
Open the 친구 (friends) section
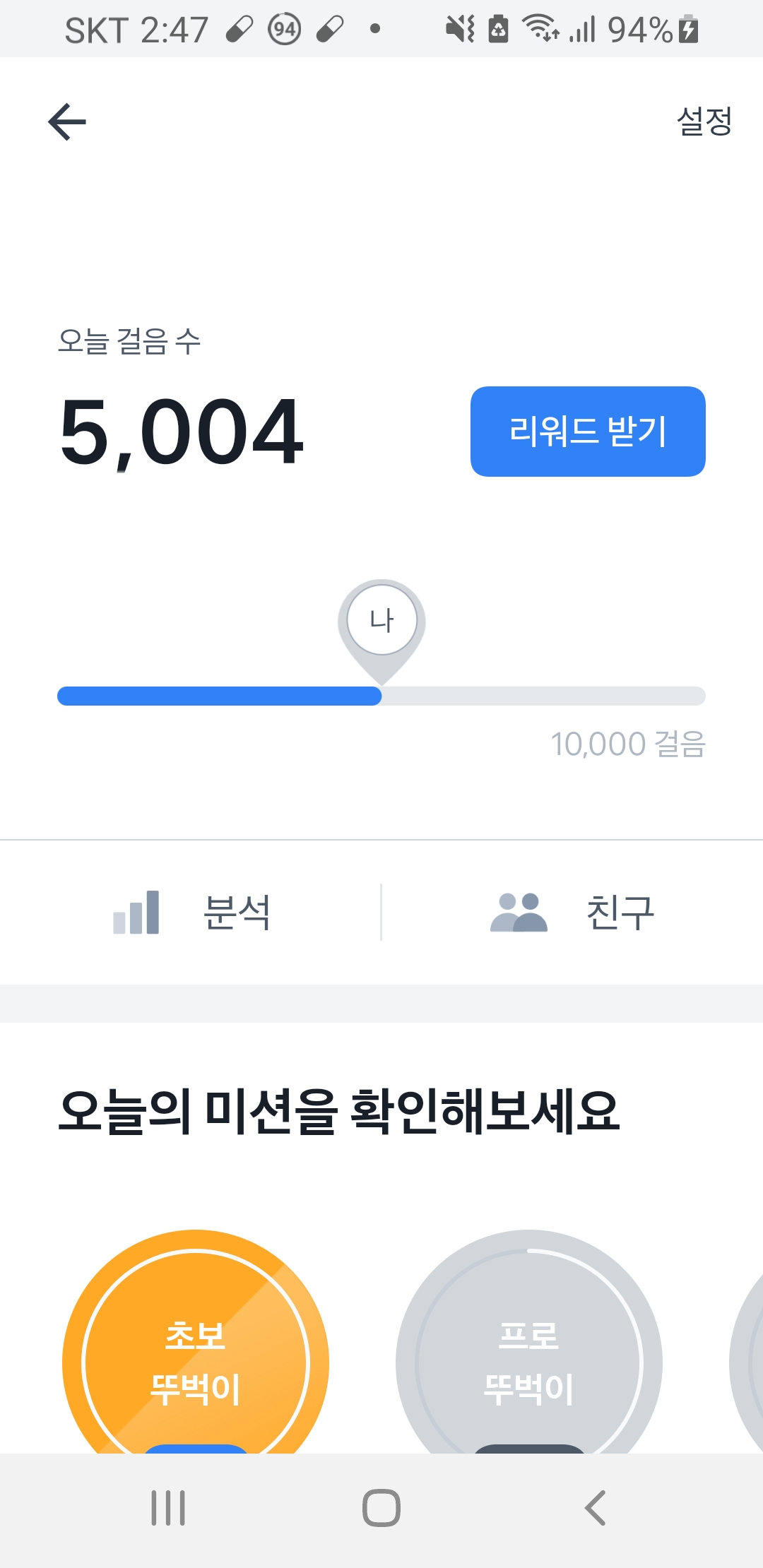[572, 912]
